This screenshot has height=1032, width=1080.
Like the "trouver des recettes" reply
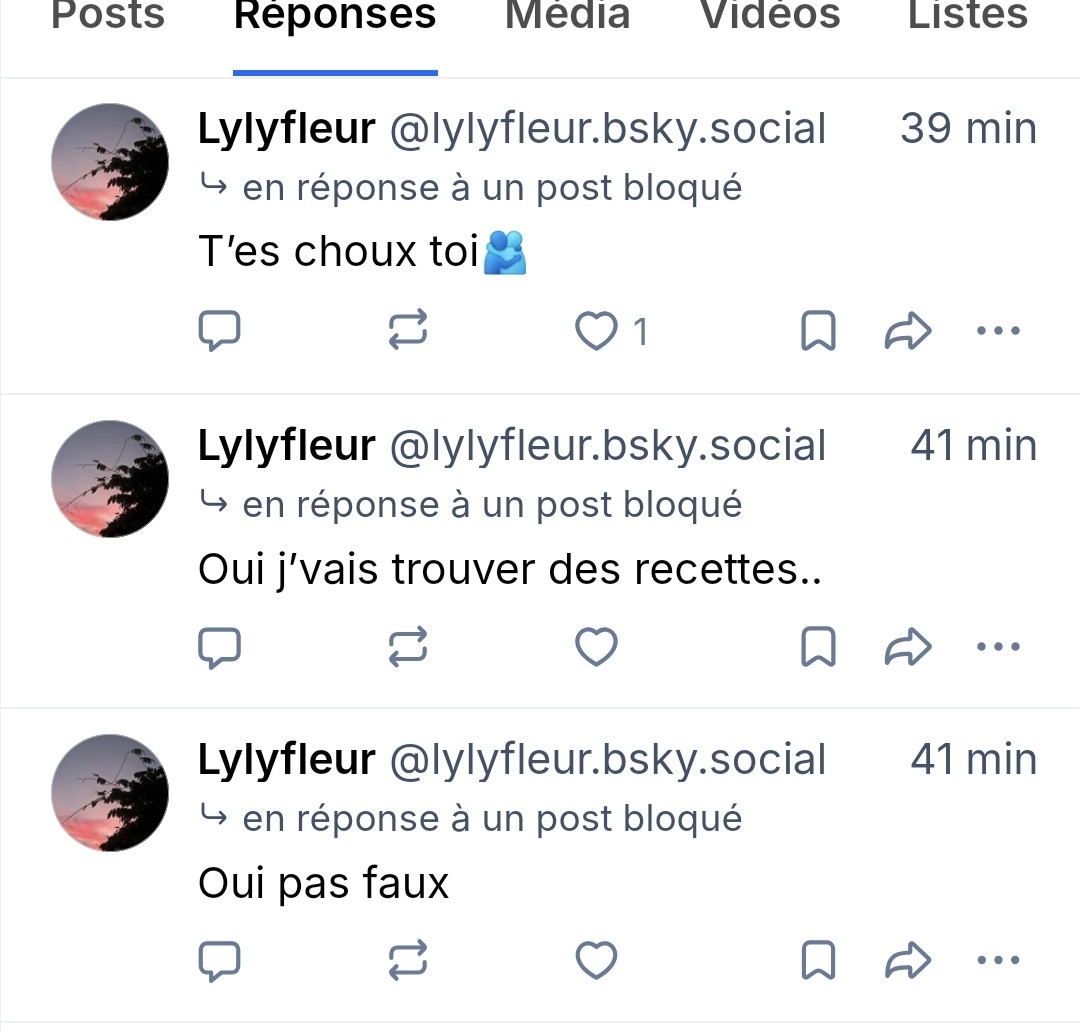point(597,647)
